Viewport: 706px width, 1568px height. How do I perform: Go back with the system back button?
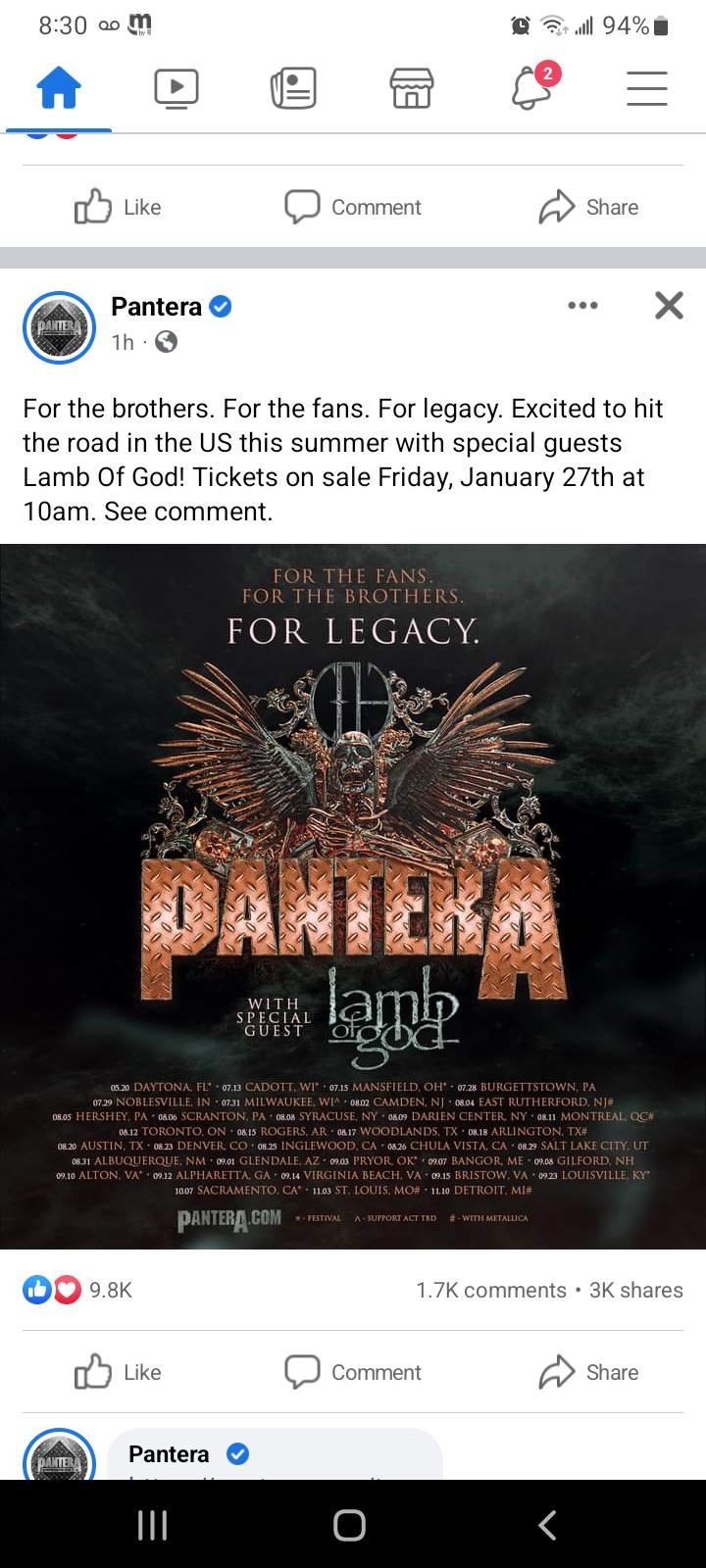point(548,1525)
